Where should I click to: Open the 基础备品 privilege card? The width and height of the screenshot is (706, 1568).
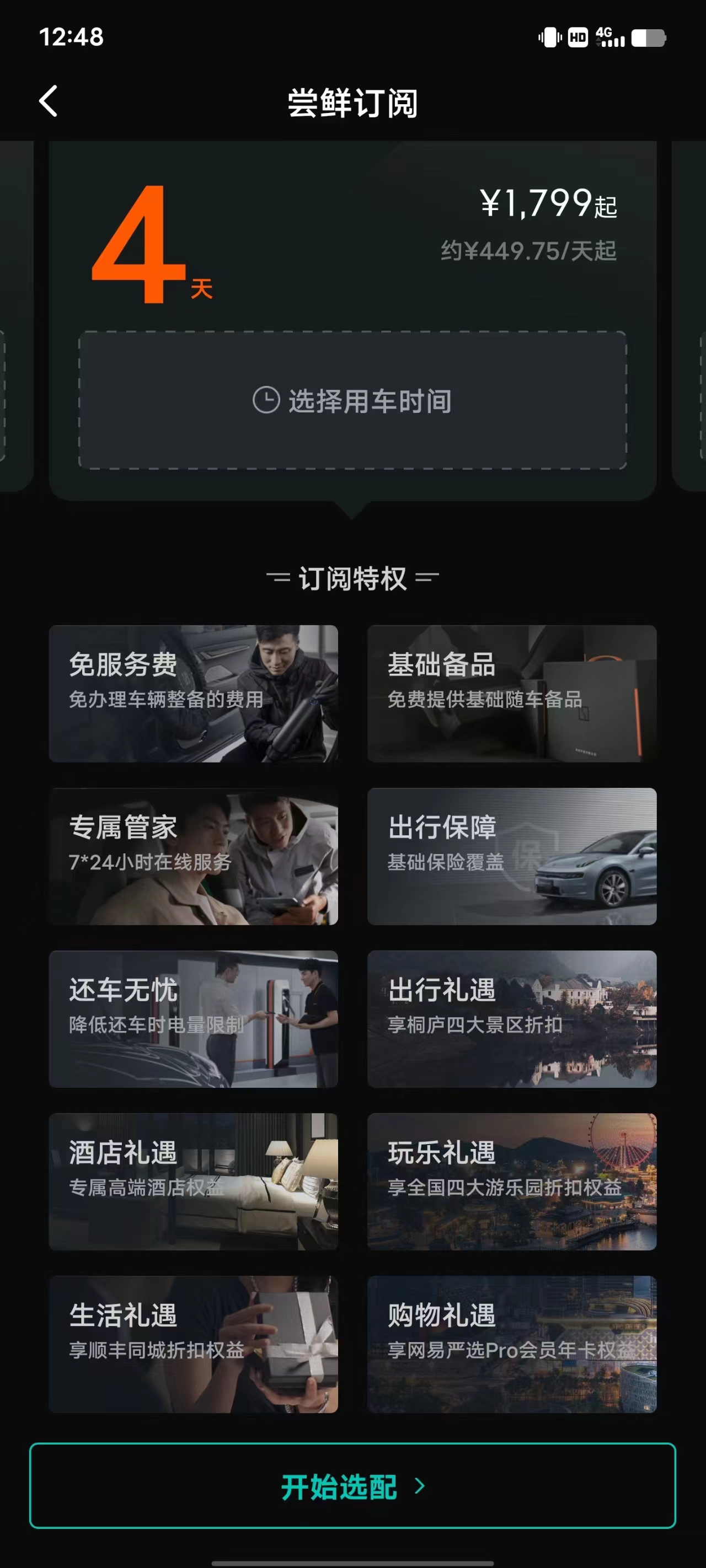coord(512,693)
